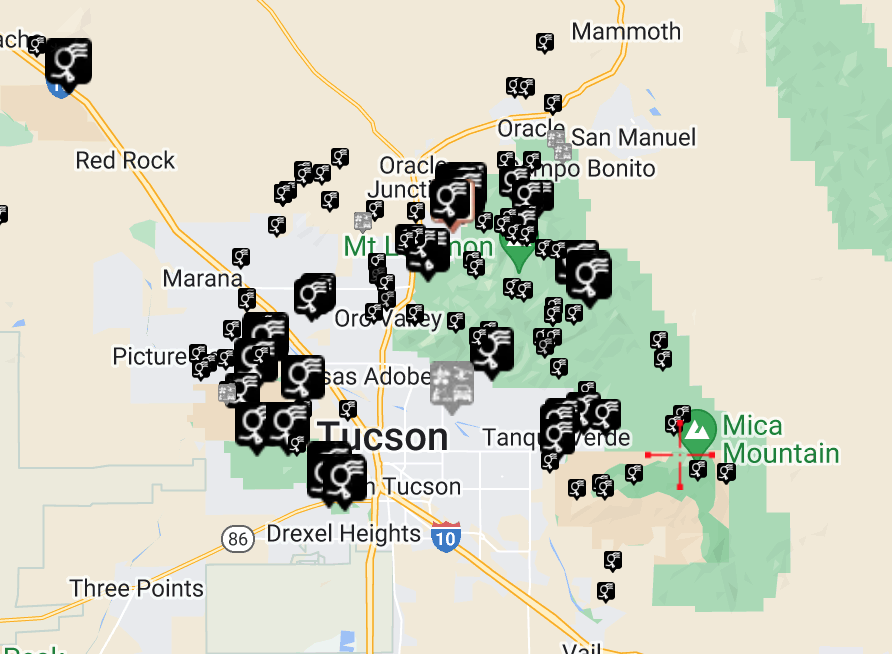The width and height of the screenshot is (892, 654).
Task: Open the large black marker northwest of Red Rock
Action: point(68,61)
